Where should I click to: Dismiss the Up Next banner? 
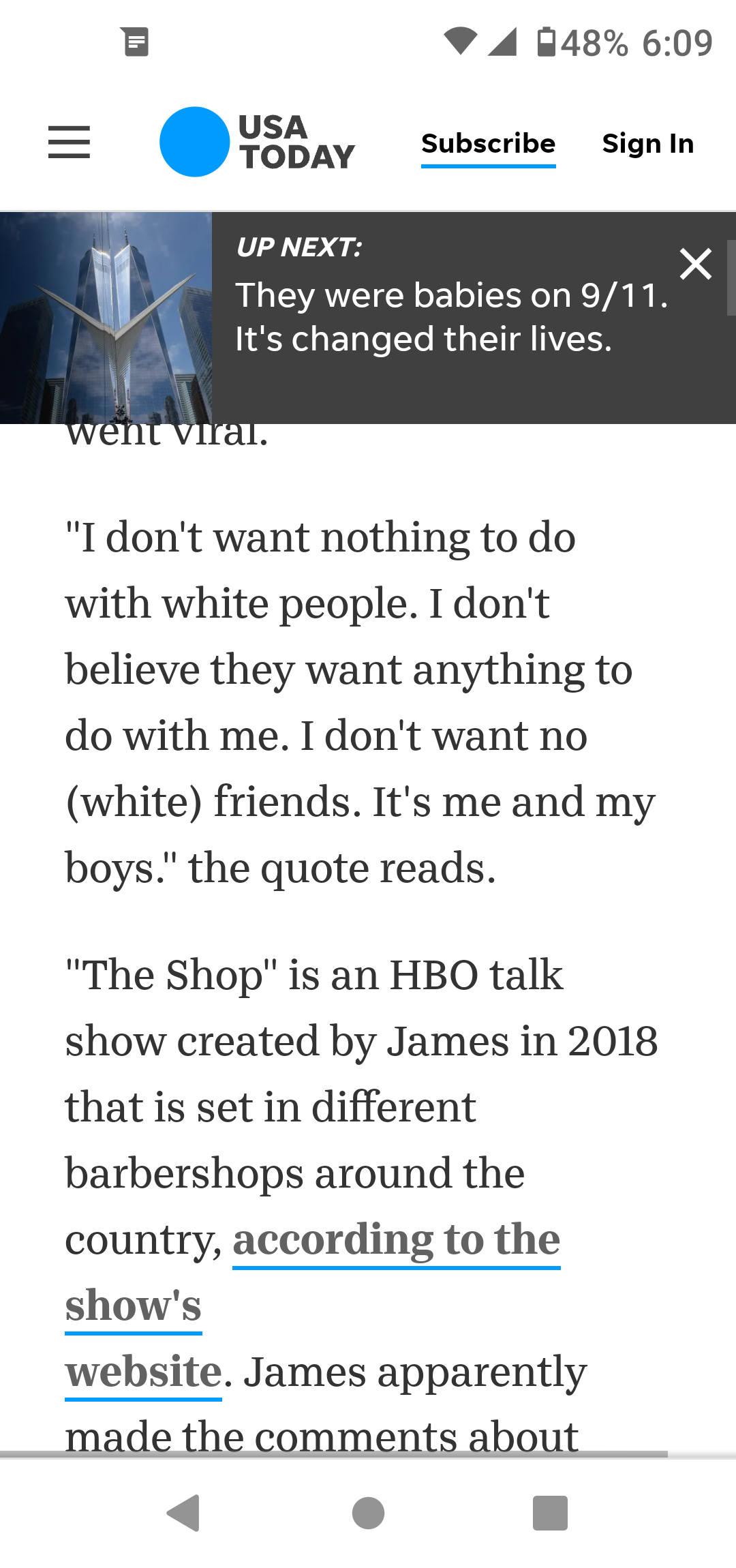point(695,264)
